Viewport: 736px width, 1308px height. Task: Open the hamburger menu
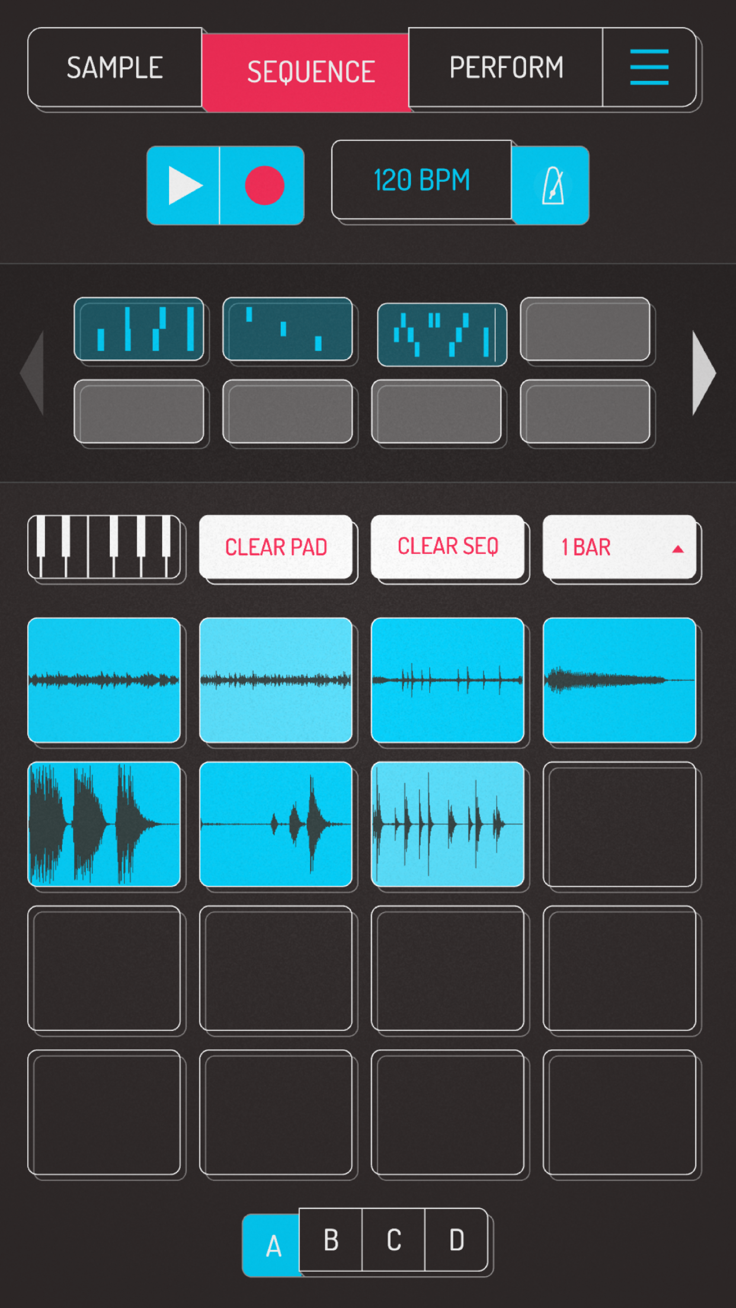click(x=648, y=68)
